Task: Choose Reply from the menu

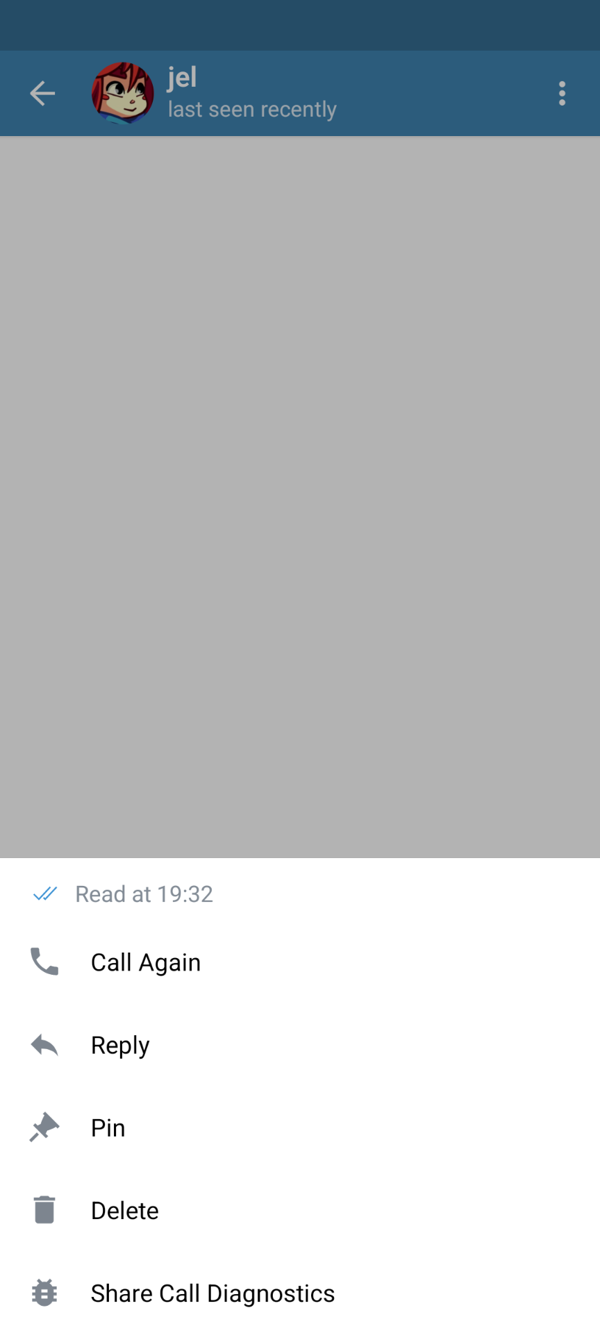Action: coord(120,1045)
